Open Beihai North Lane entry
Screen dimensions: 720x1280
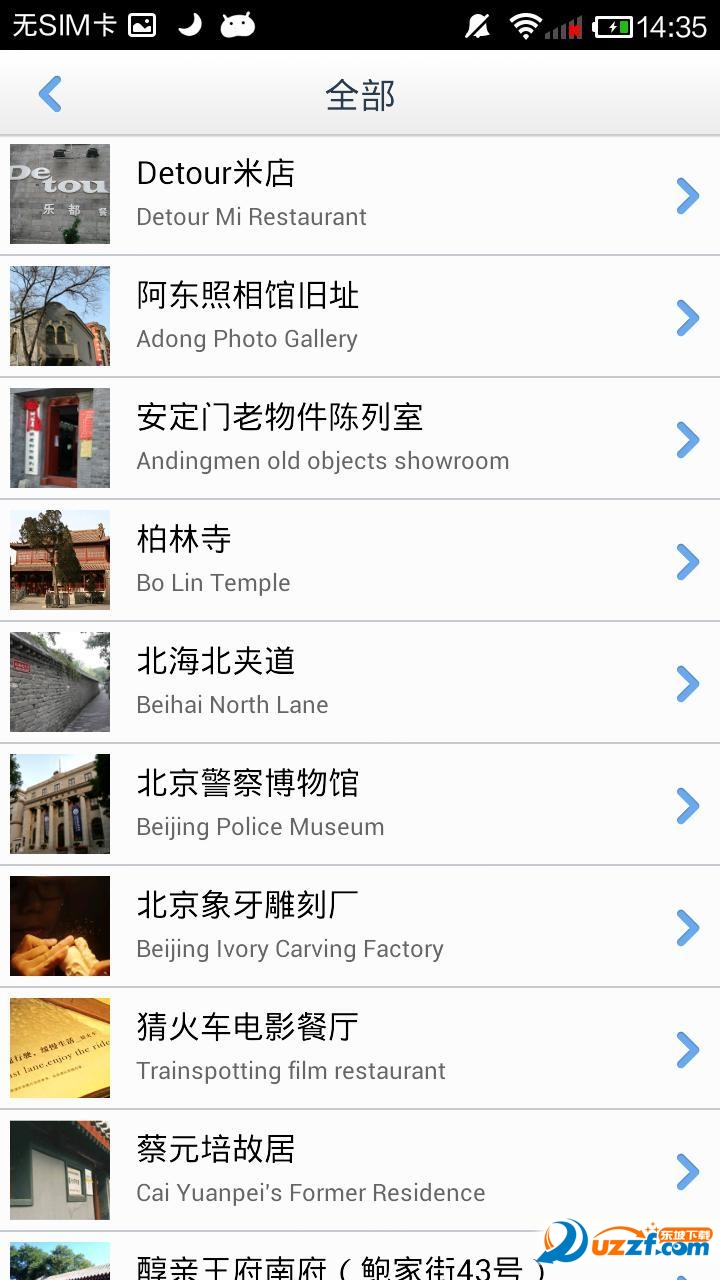coord(360,683)
